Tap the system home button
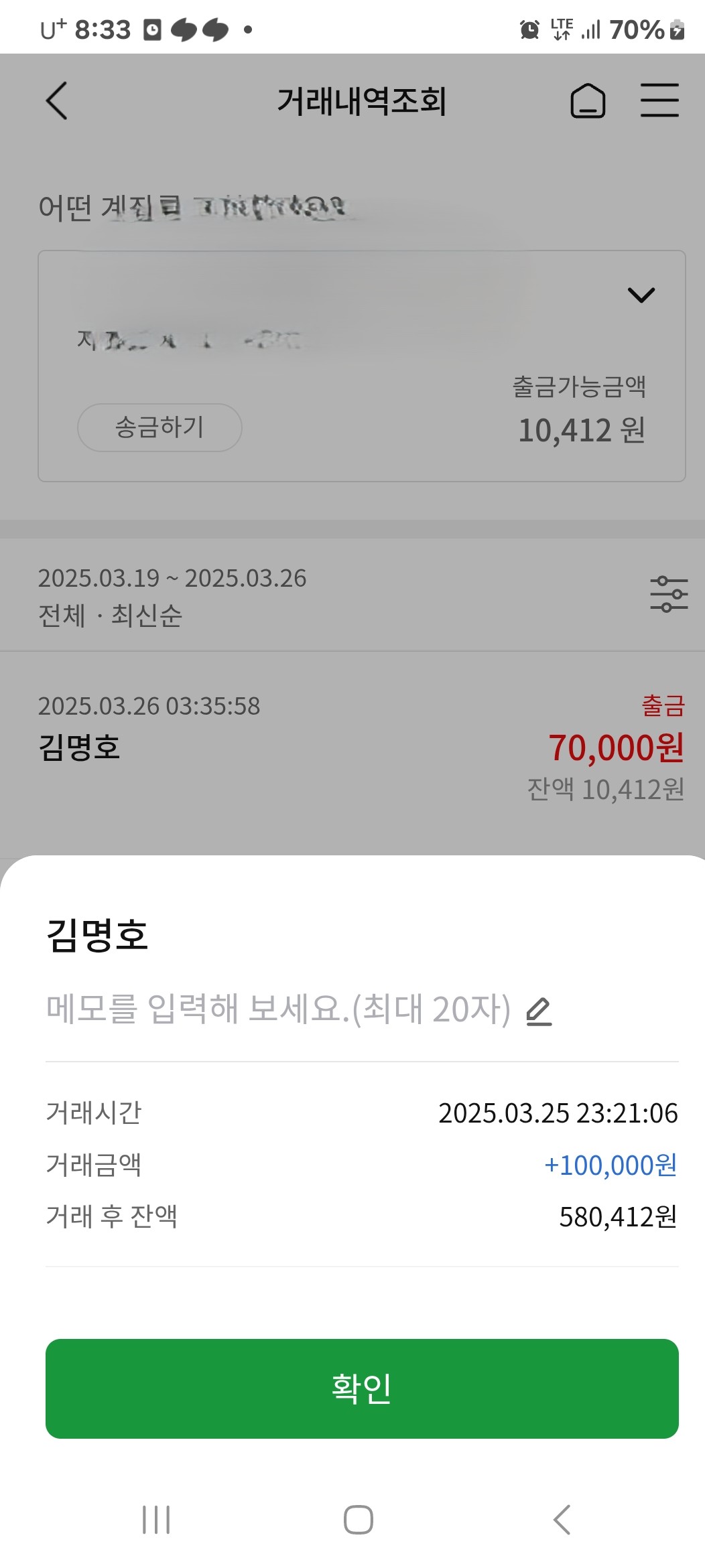The height and width of the screenshot is (1568, 705). tap(359, 1519)
